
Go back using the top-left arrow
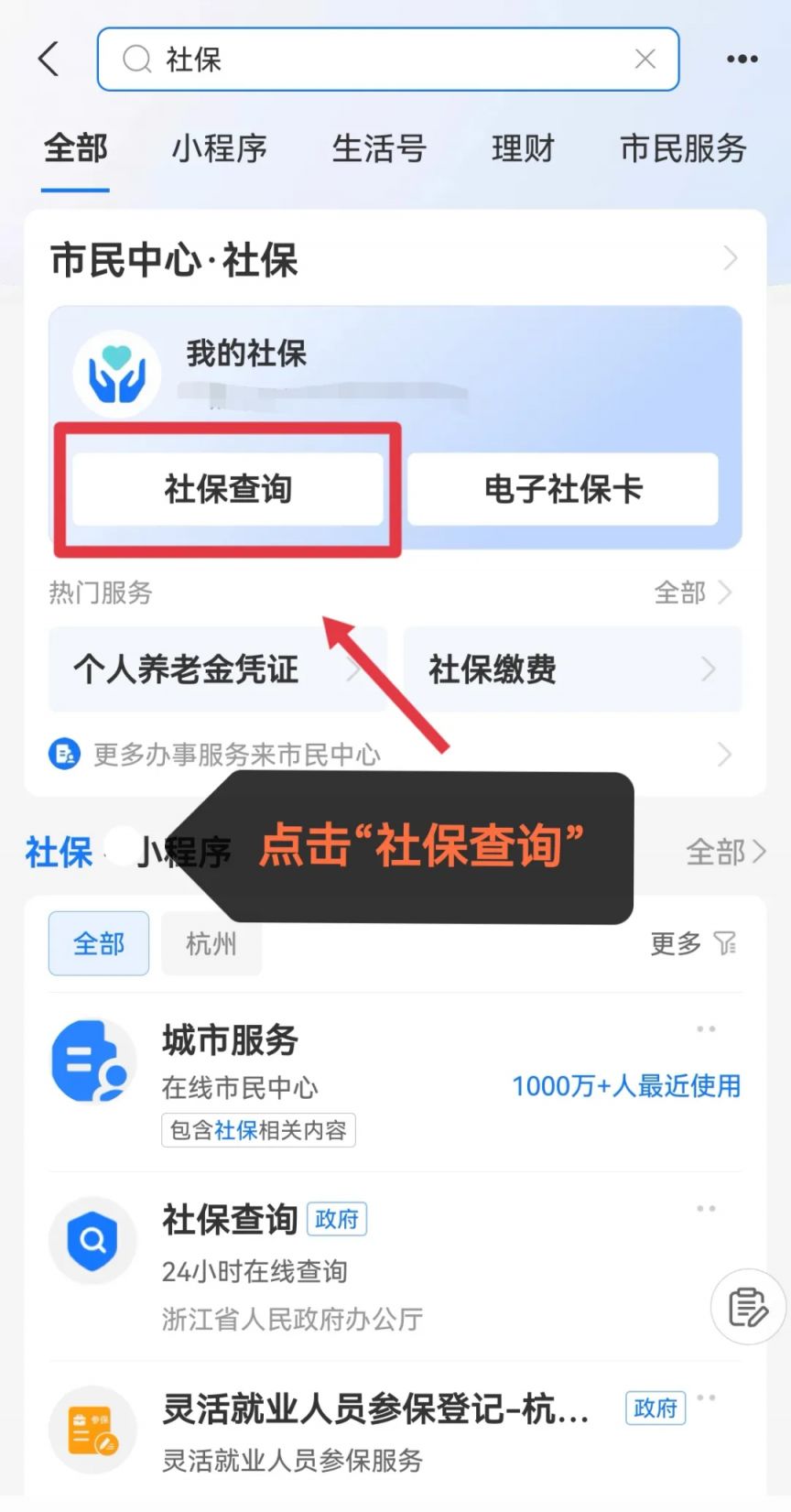point(49,60)
